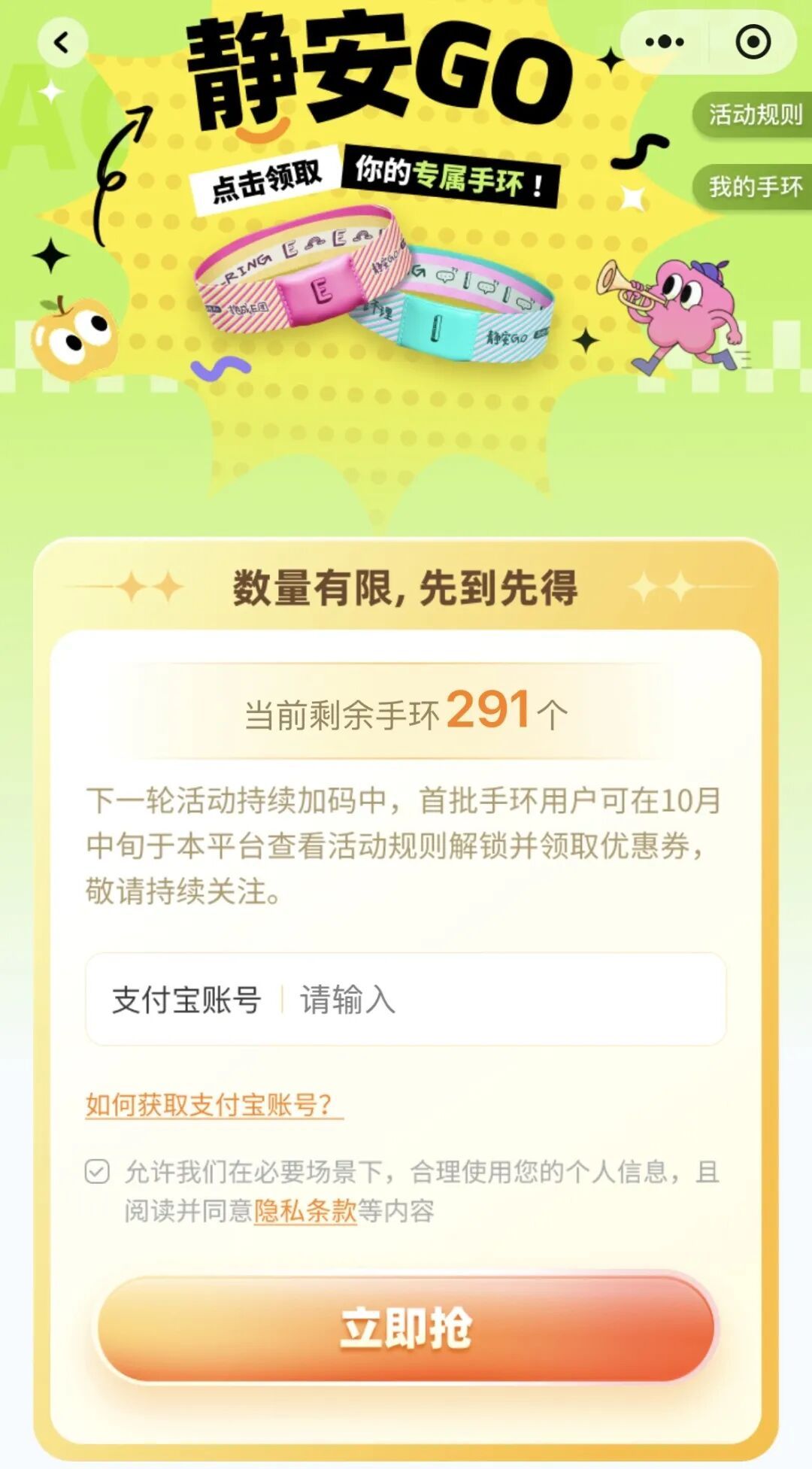The height and width of the screenshot is (1469, 812).
Task: Go back using the top-left arrow
Action: click(x=62, y=43)
